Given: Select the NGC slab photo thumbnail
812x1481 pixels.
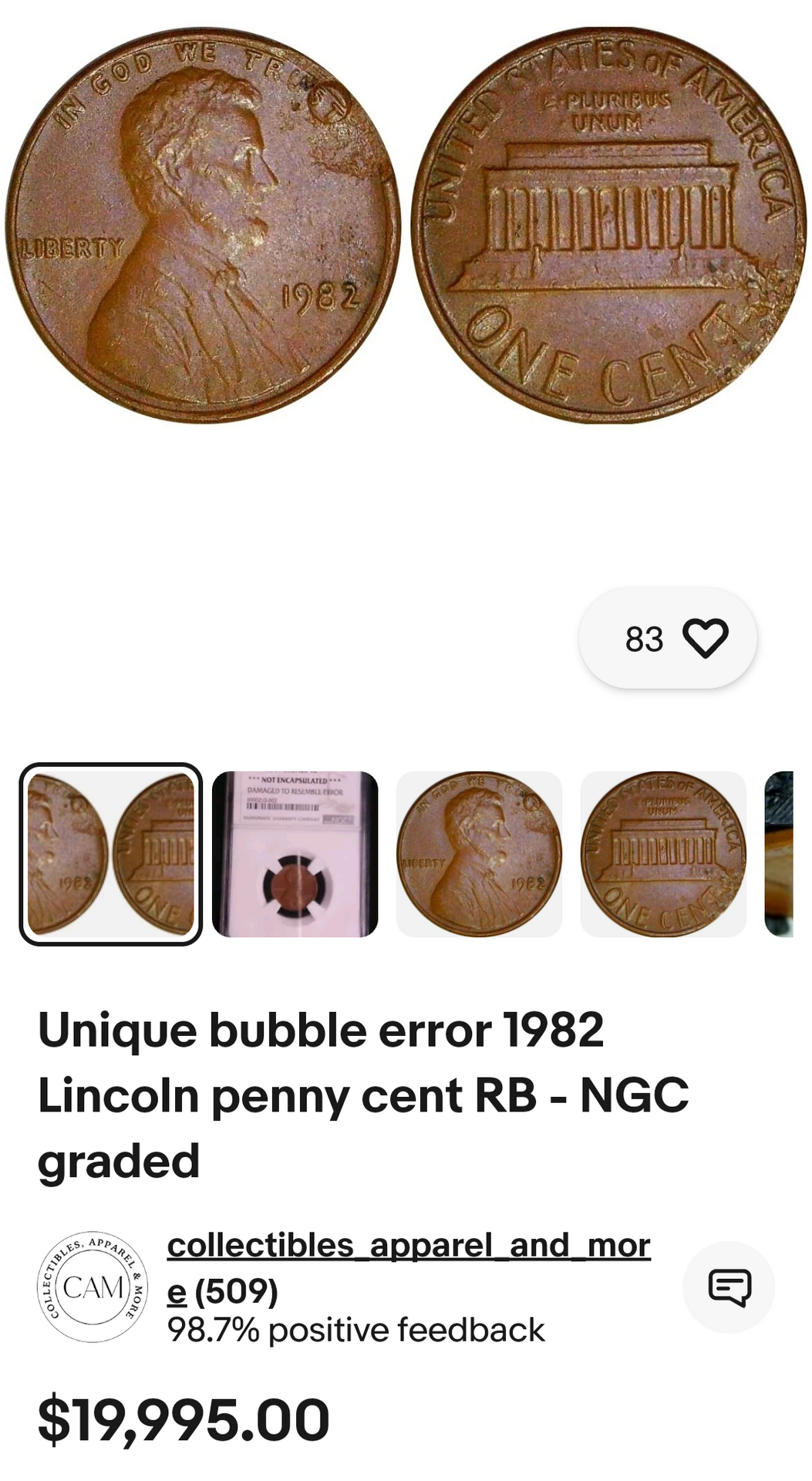Looking at the screenshot, I should tap(295, 854).
